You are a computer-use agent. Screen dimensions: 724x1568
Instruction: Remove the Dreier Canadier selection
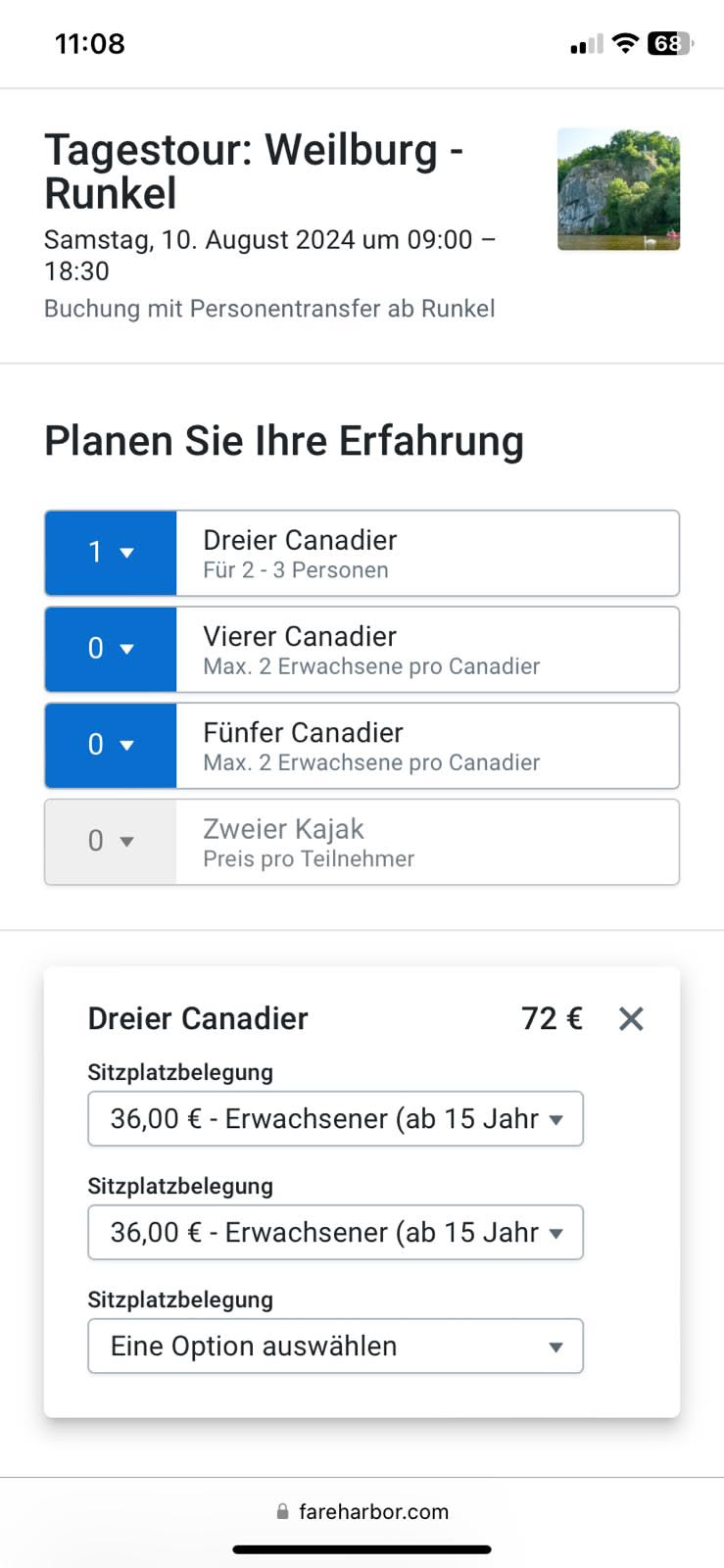coord(631,1019)
